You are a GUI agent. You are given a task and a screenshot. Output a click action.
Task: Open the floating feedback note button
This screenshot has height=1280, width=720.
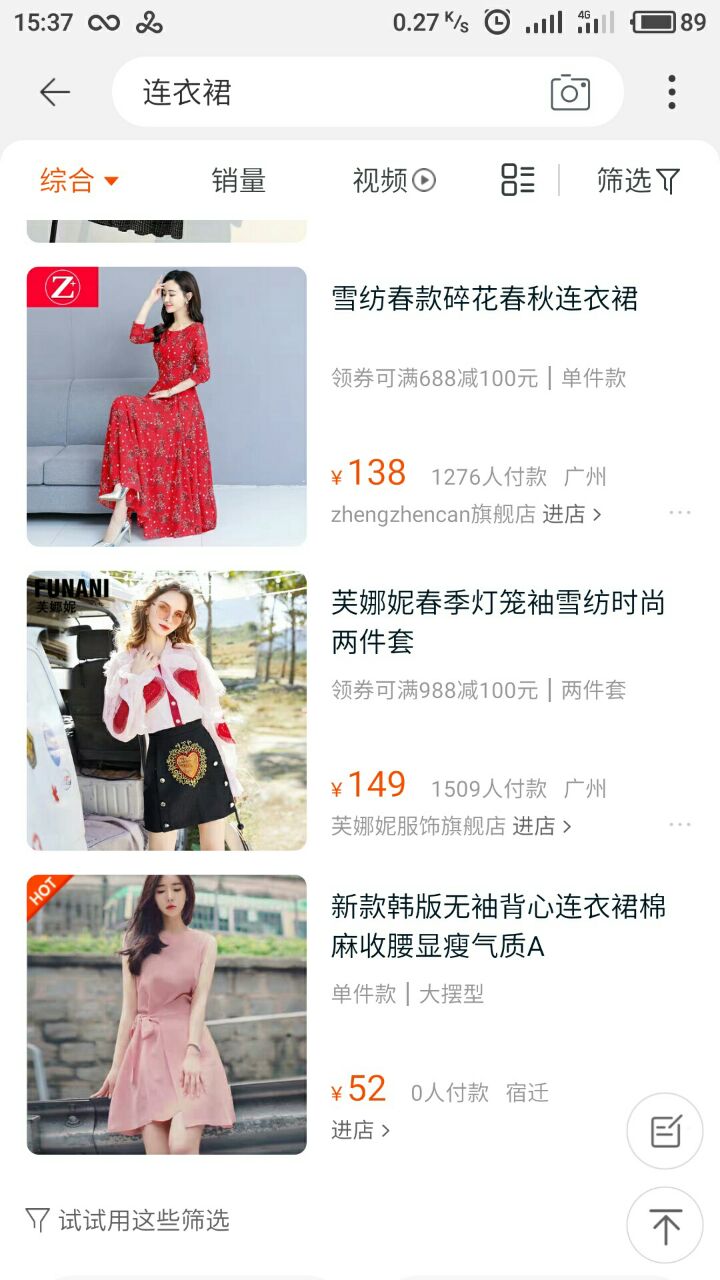[665, 1131]
